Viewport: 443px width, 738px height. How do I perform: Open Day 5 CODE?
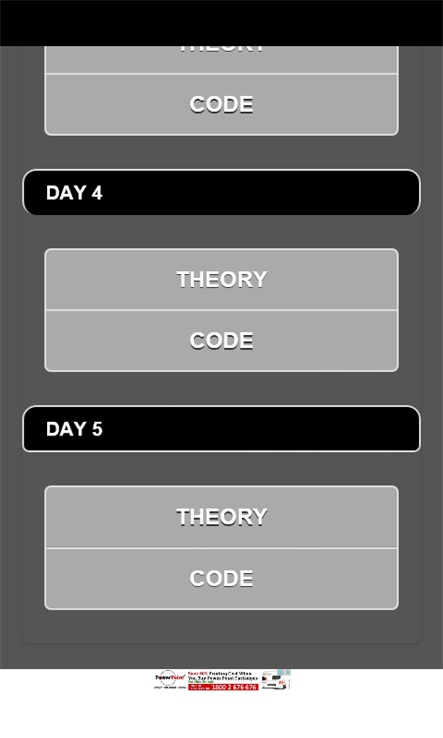[221, 578]
